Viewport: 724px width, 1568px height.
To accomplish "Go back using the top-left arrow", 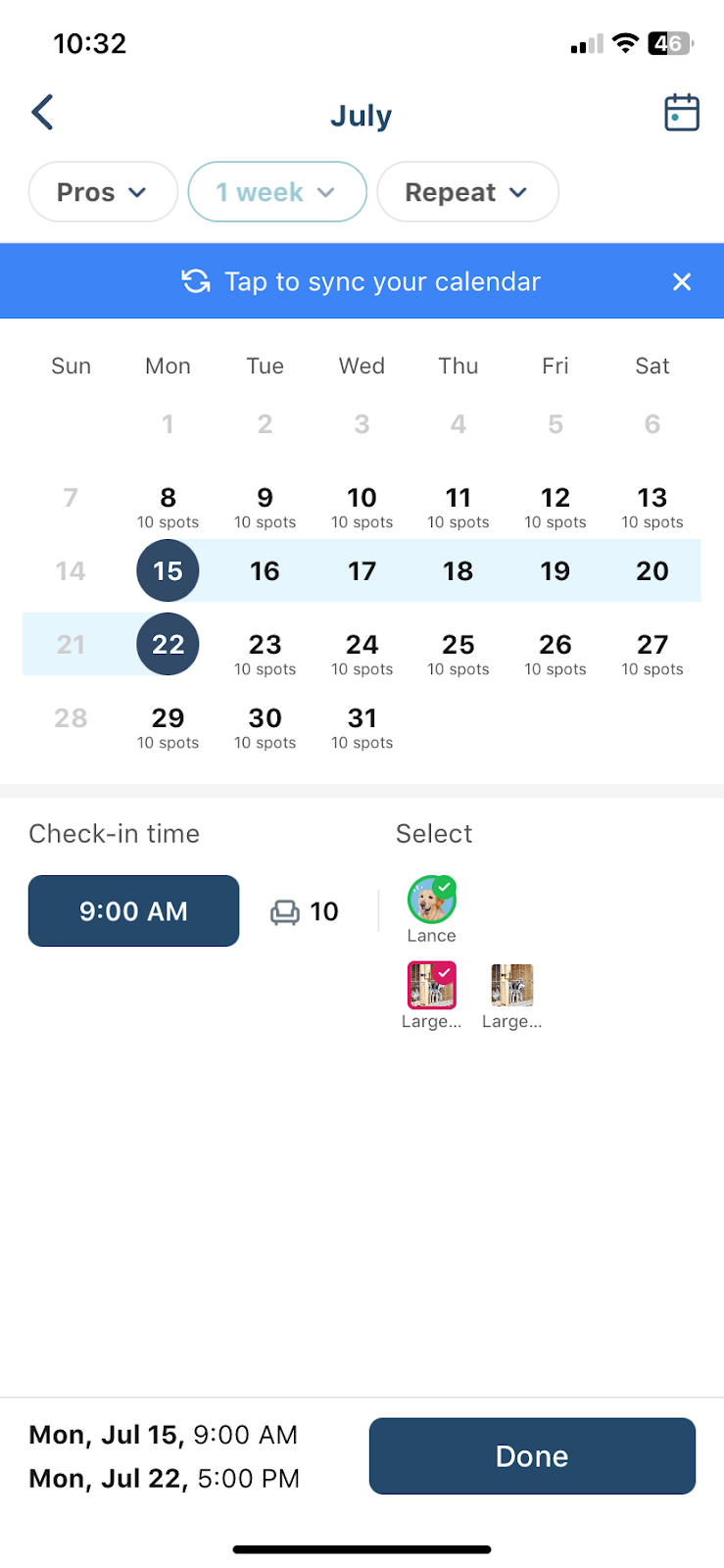I will (x=42, y=113).
